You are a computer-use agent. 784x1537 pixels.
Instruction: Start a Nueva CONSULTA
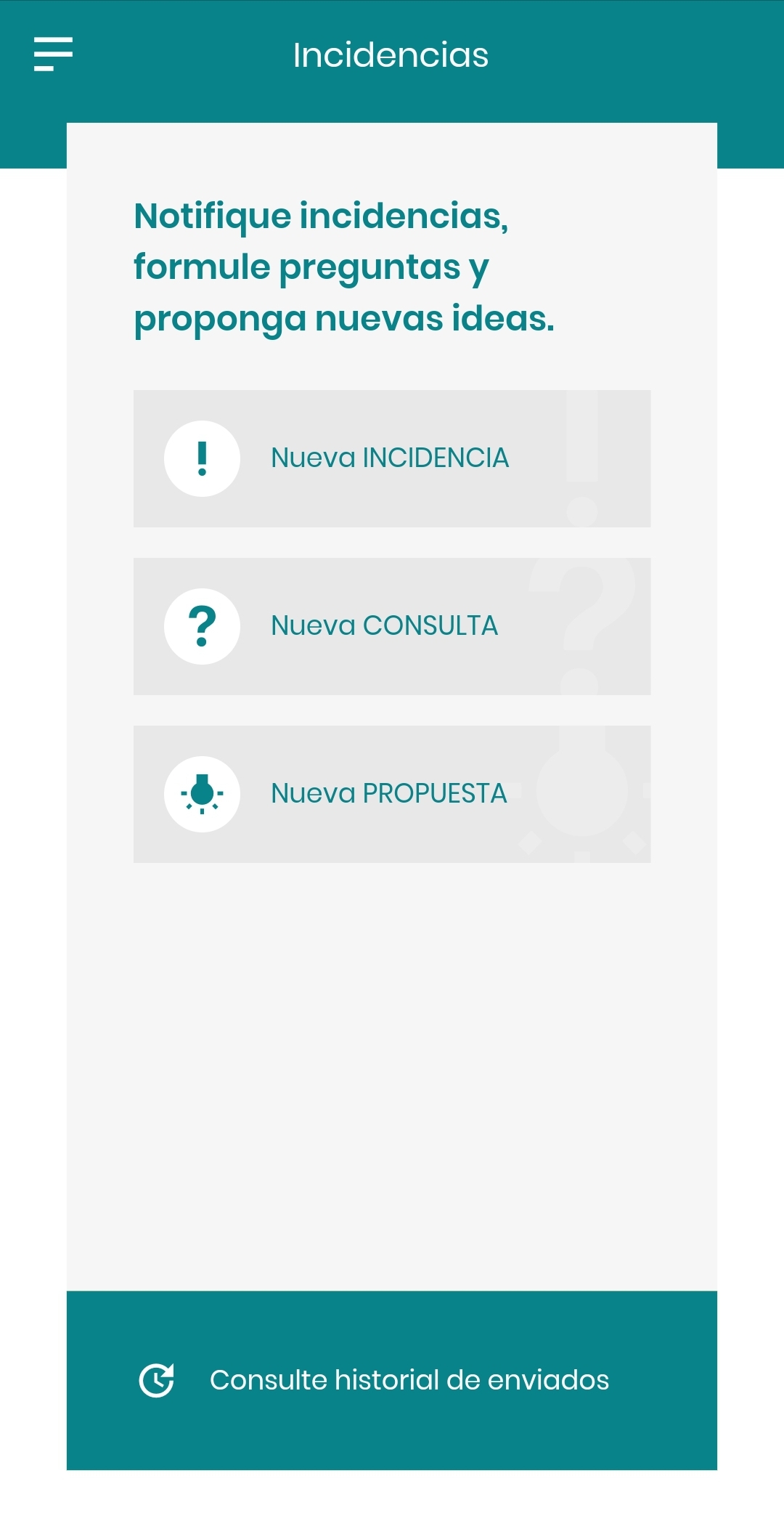pyautogui.click(x=392, y=626)
